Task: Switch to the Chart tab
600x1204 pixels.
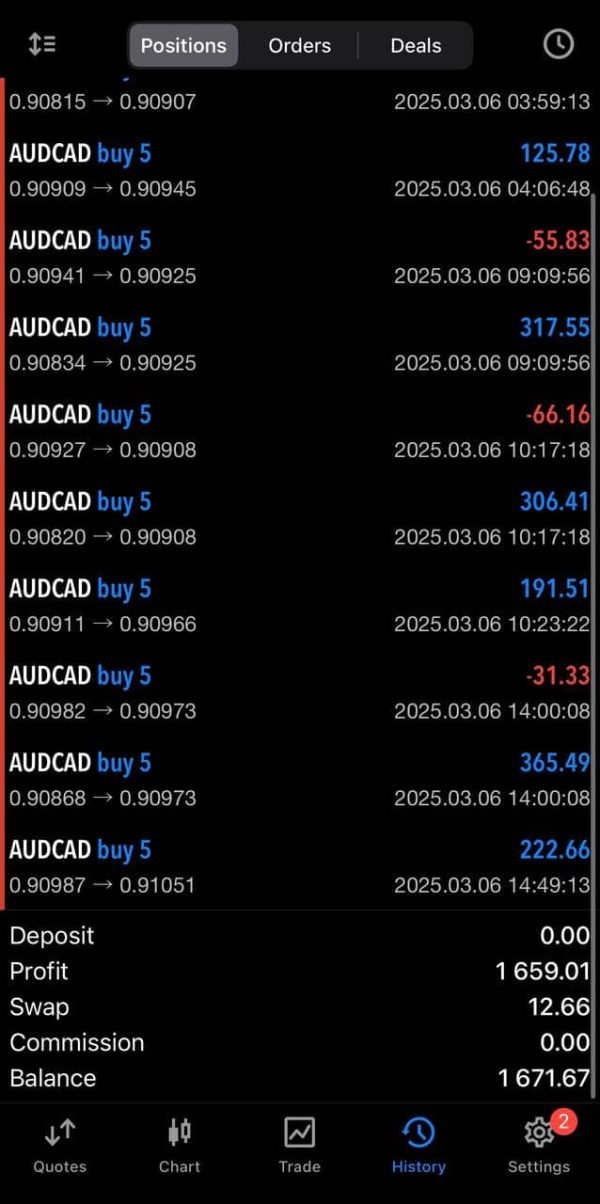Action: (180, 1145)
